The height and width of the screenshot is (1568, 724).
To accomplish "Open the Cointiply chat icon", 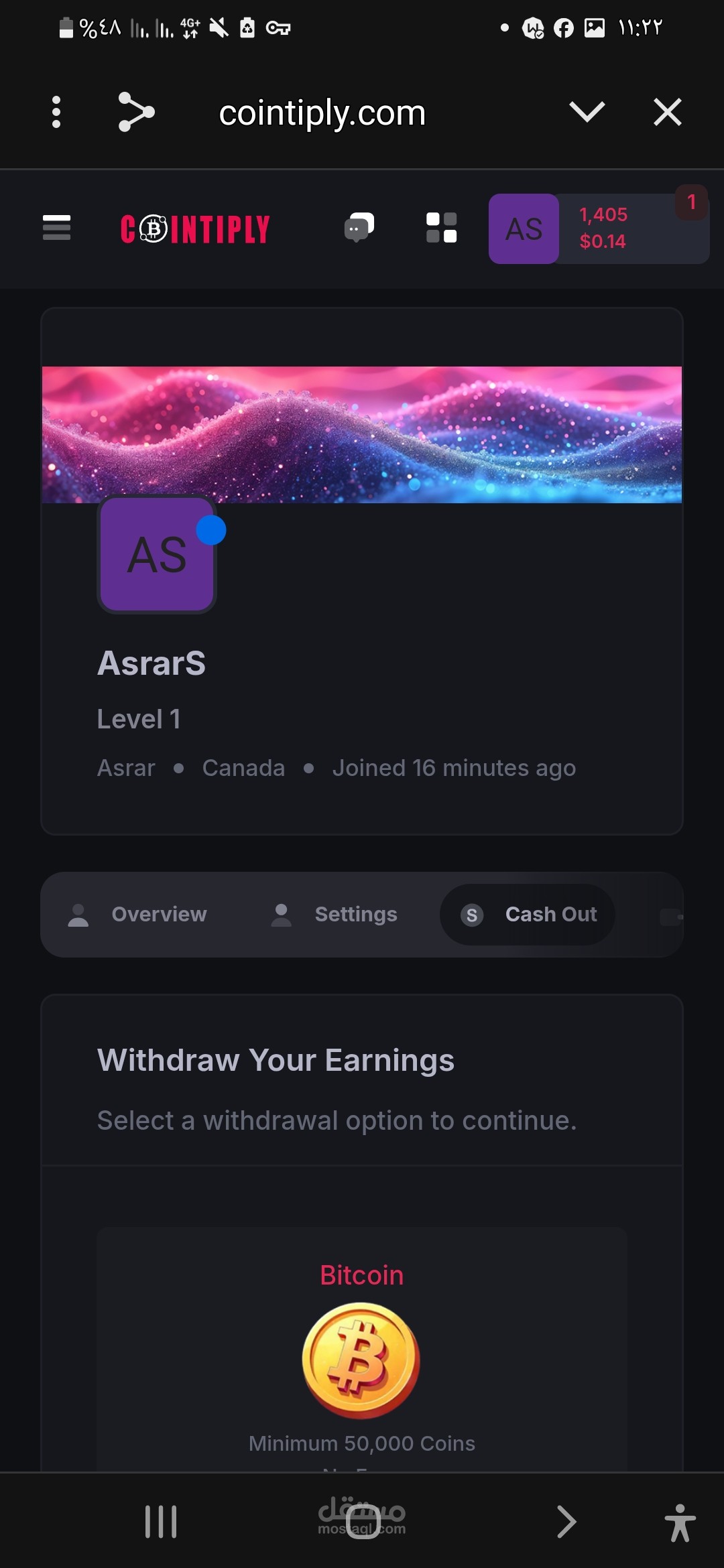I will click(x=359, y=228).
